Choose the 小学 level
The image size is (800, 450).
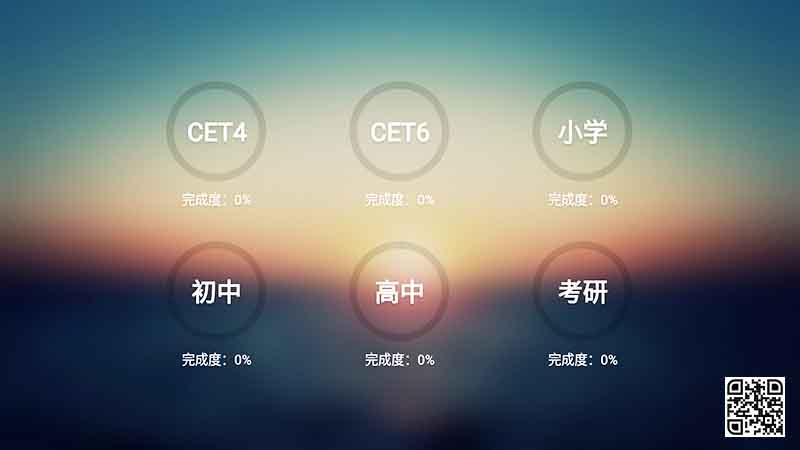(582, 132)
